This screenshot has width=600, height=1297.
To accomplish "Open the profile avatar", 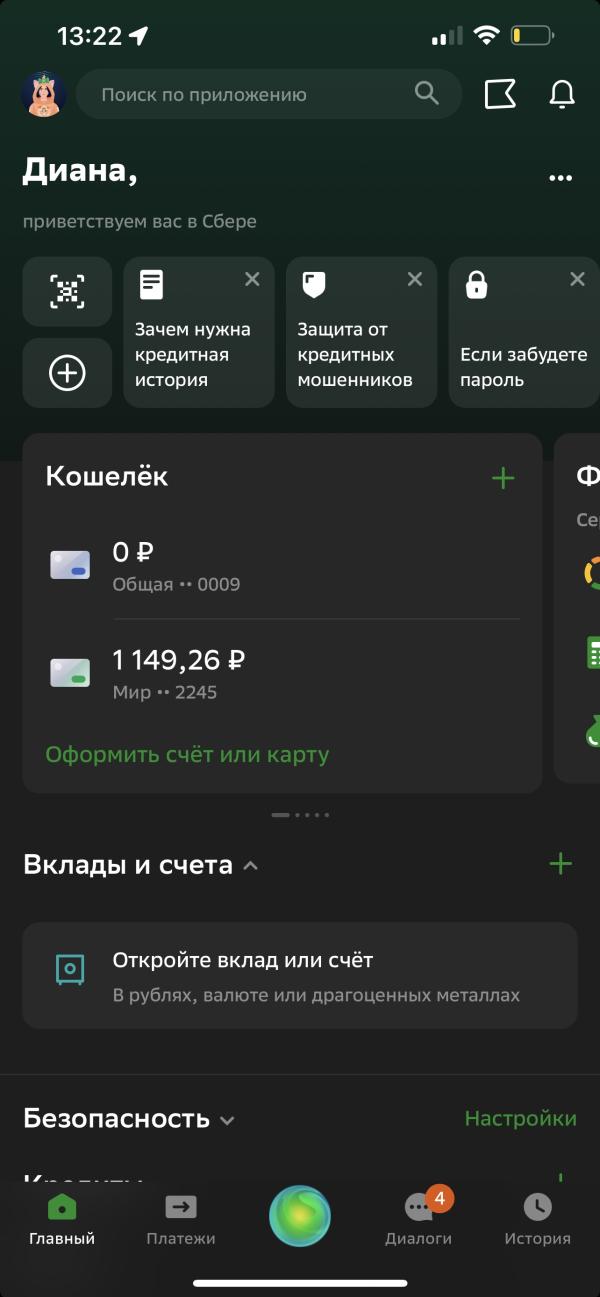I will tap(43, 95).
